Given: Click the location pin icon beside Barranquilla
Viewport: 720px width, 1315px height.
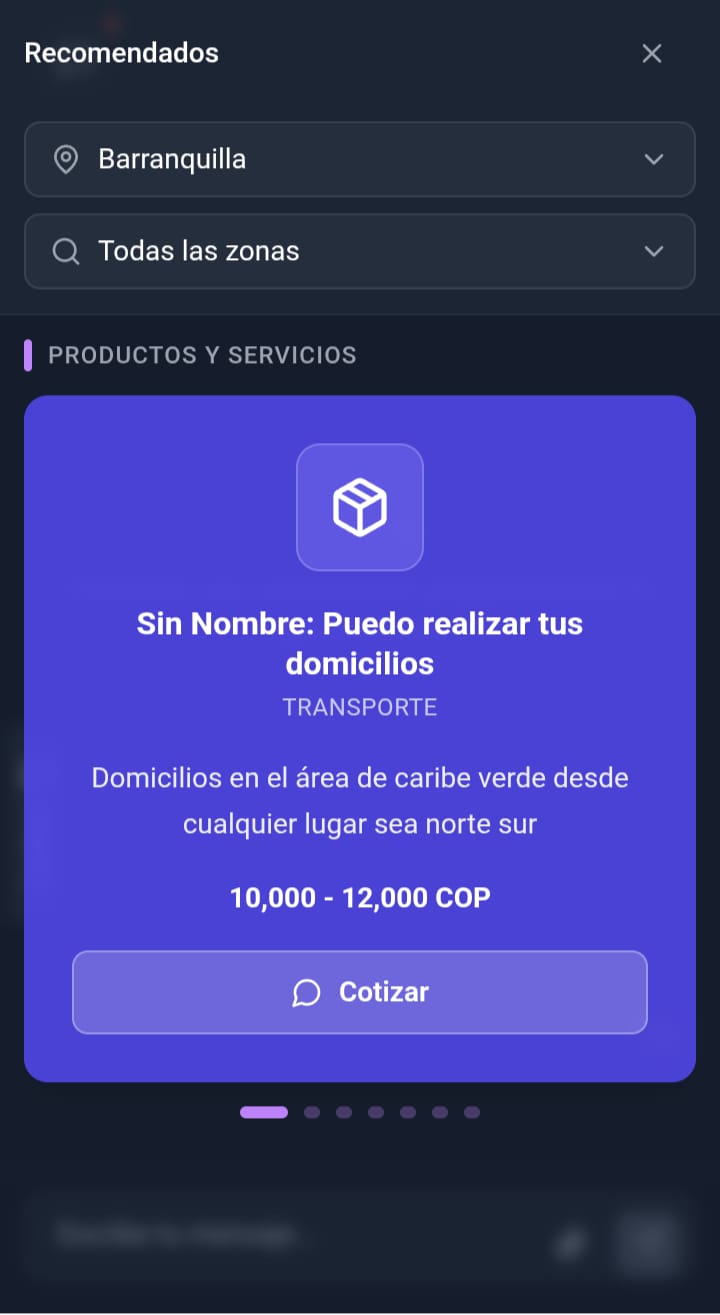Looking at the screenshot, I should click(x=66, y=159).
